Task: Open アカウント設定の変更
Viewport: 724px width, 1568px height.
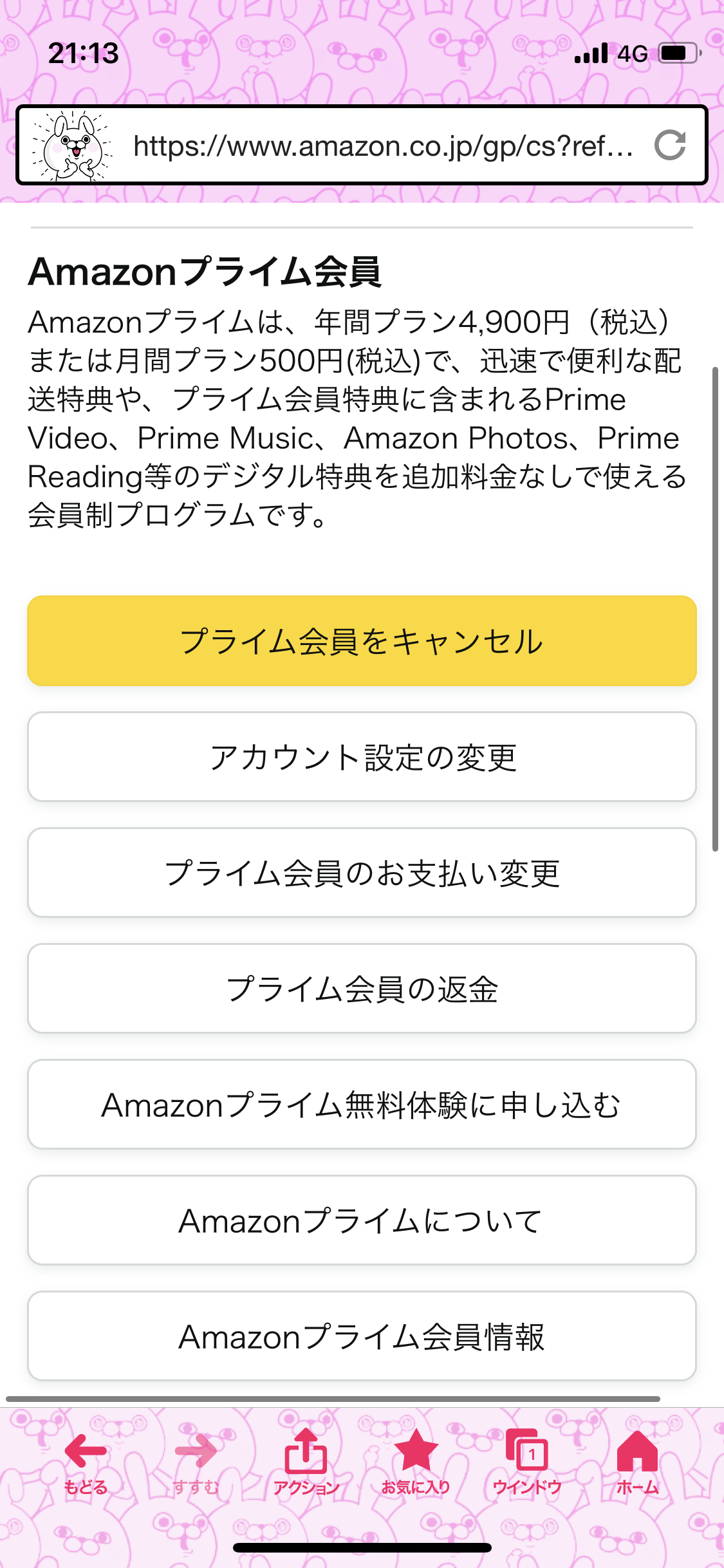Action: (362, 757)
